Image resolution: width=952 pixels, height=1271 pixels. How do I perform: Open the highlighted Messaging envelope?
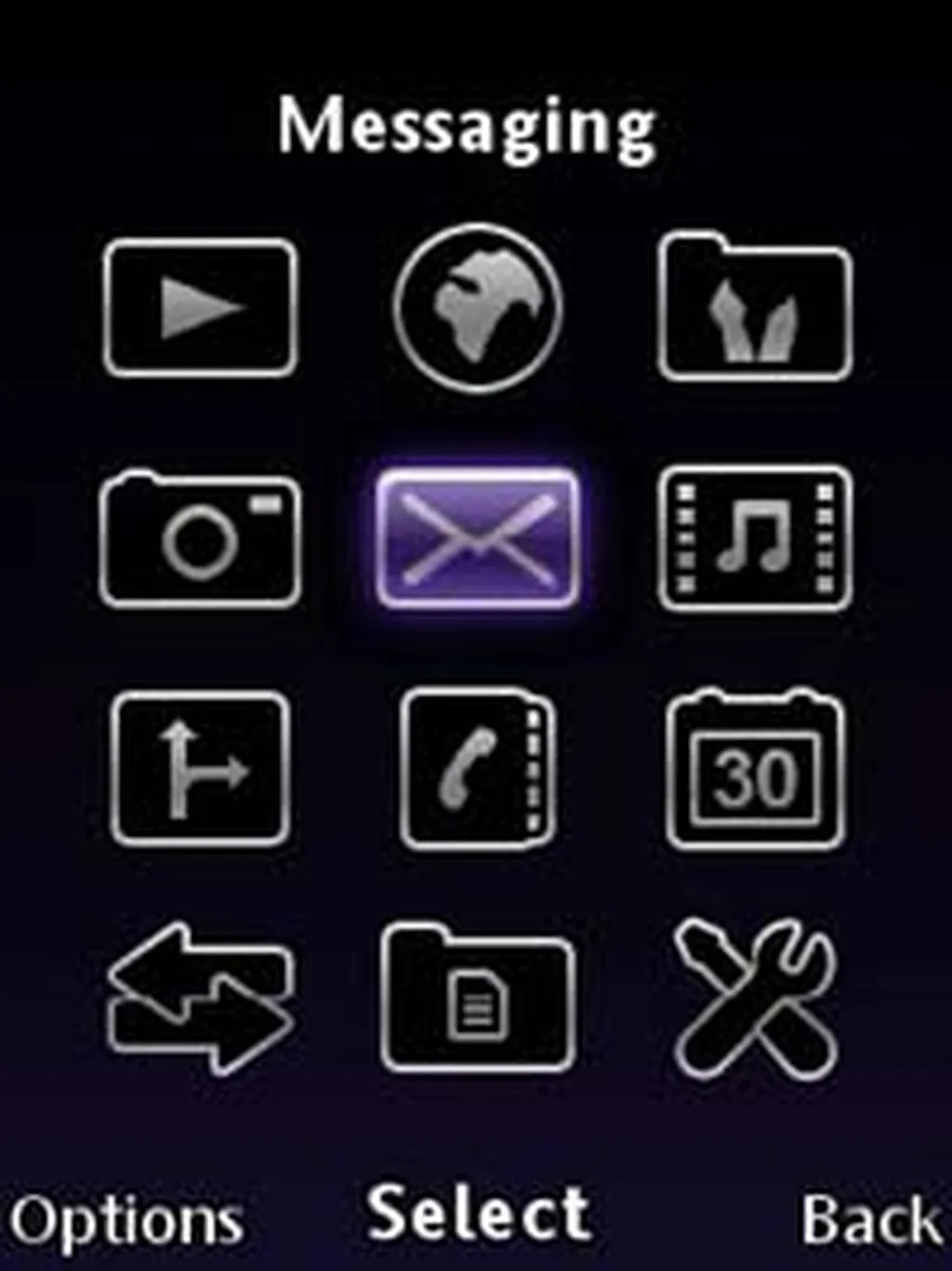point(477,539)
